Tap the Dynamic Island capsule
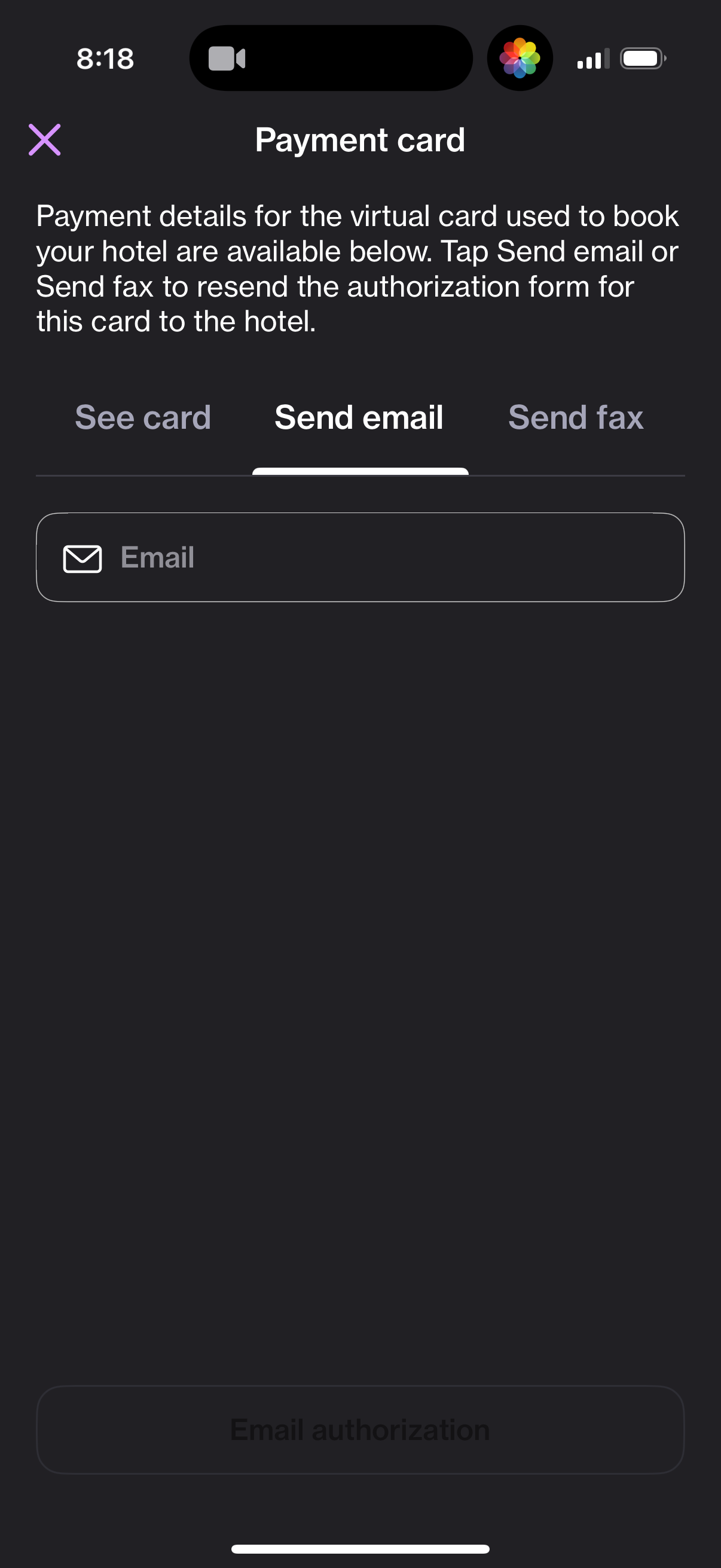The width and height of the screenshot is (721, 1568). point(331,57)
